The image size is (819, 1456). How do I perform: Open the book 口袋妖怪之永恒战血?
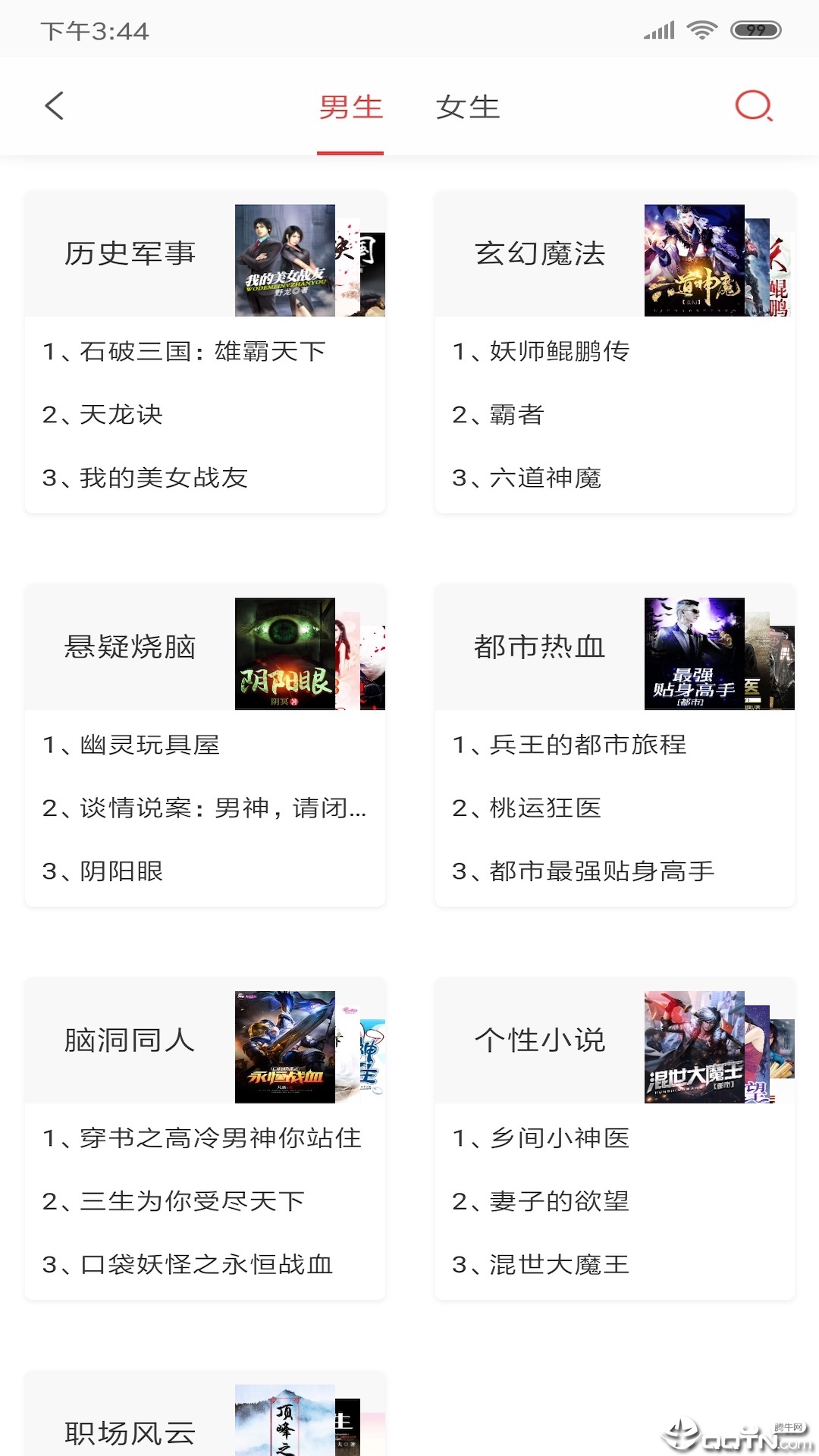pos(188,1265)
